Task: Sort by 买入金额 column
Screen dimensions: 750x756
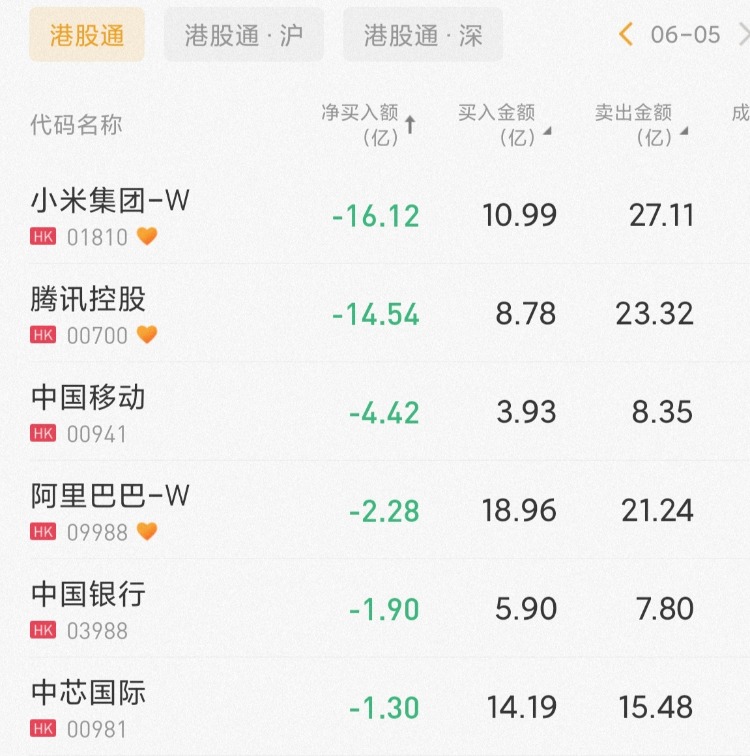Action: coord(503,125)
